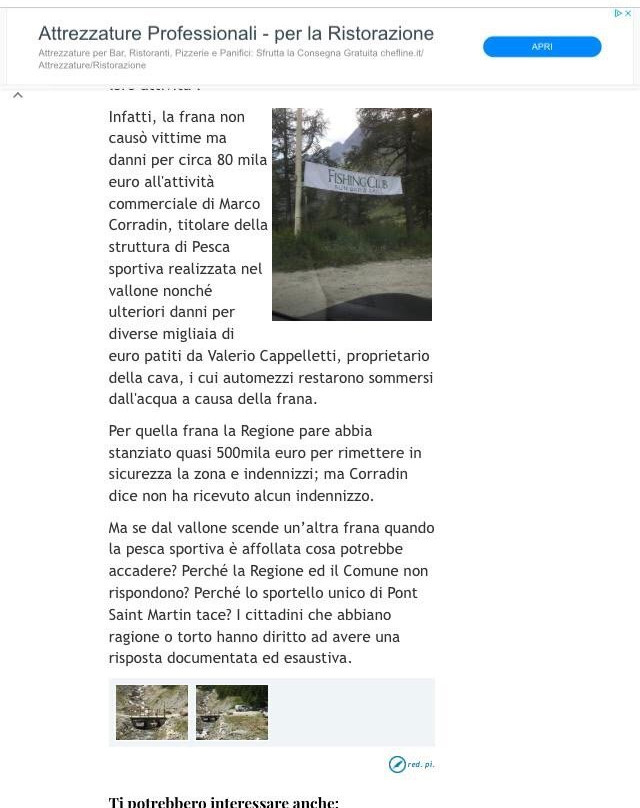Close the ad banner with the X
Image resolution: width=640 pixels, height=808 pixels.
coord(628,13)
